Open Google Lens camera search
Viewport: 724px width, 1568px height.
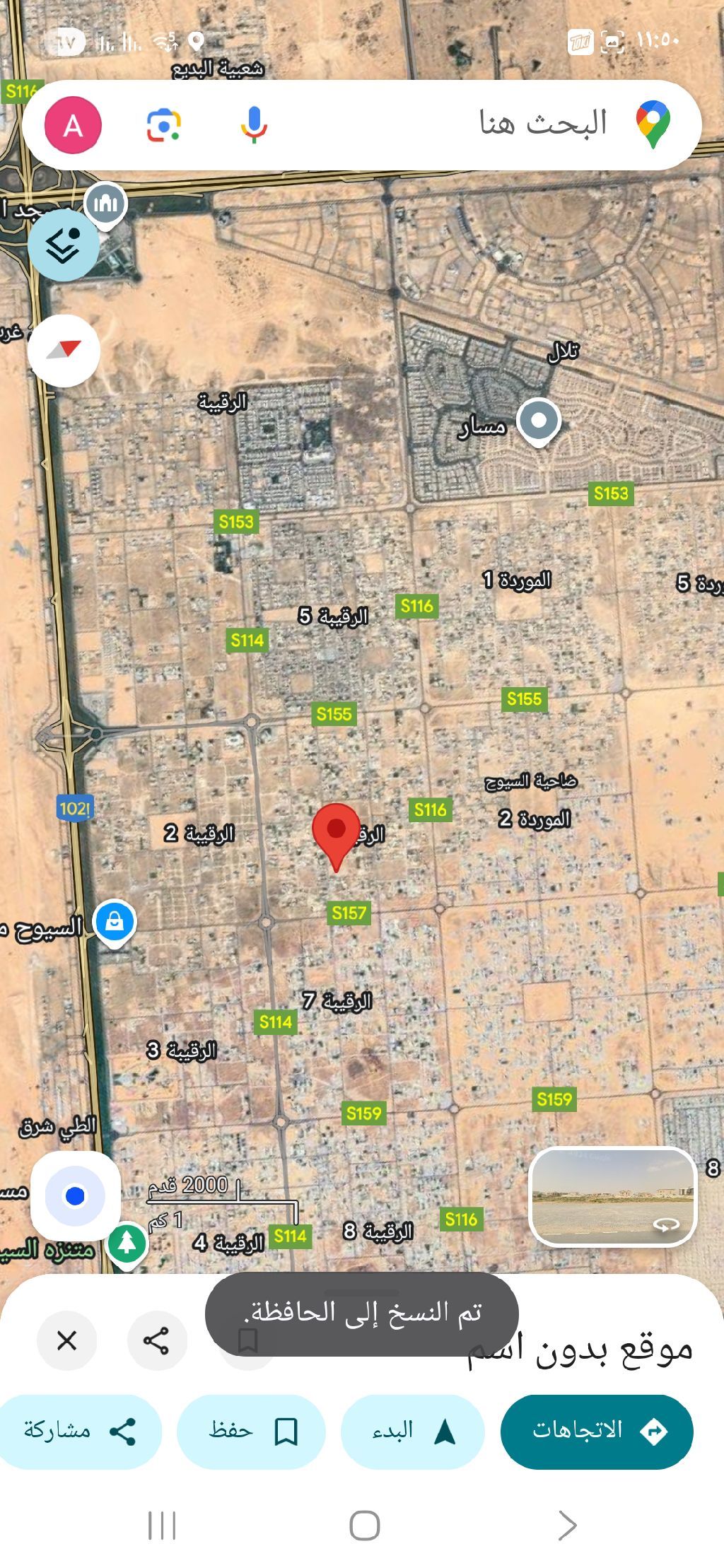coord(163,126)
